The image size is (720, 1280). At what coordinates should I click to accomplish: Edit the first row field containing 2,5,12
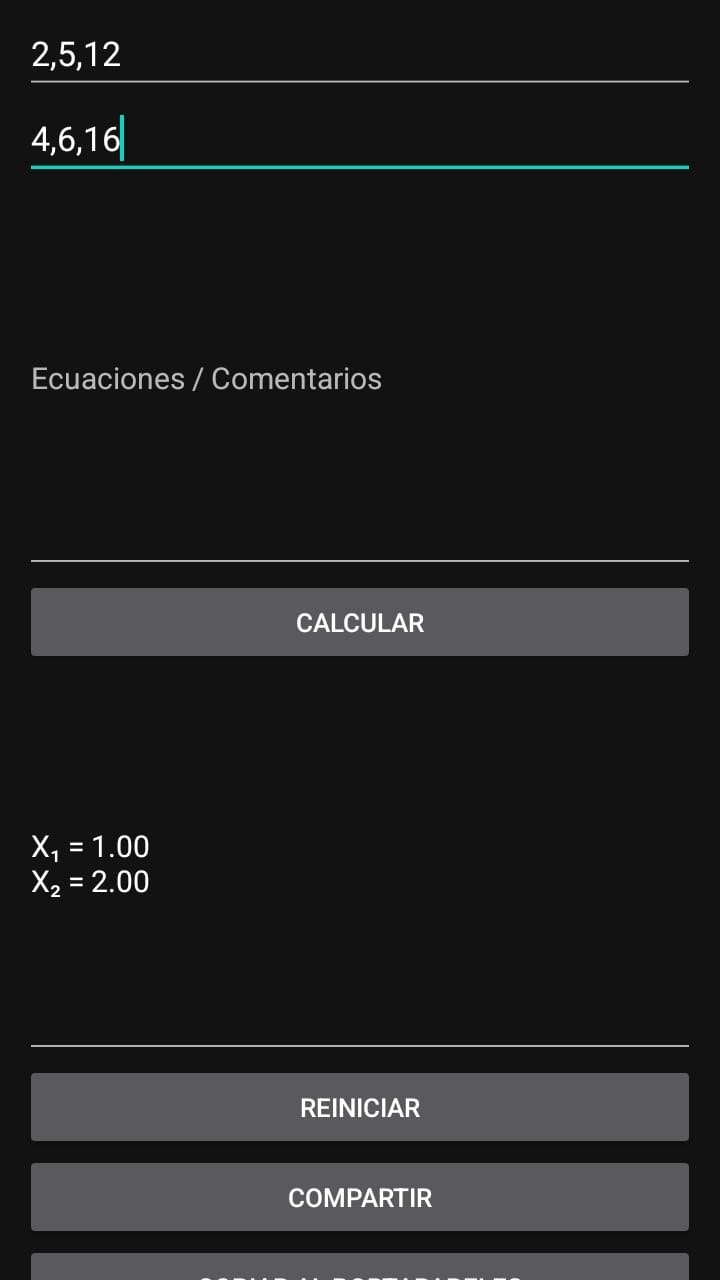[360, 54]
